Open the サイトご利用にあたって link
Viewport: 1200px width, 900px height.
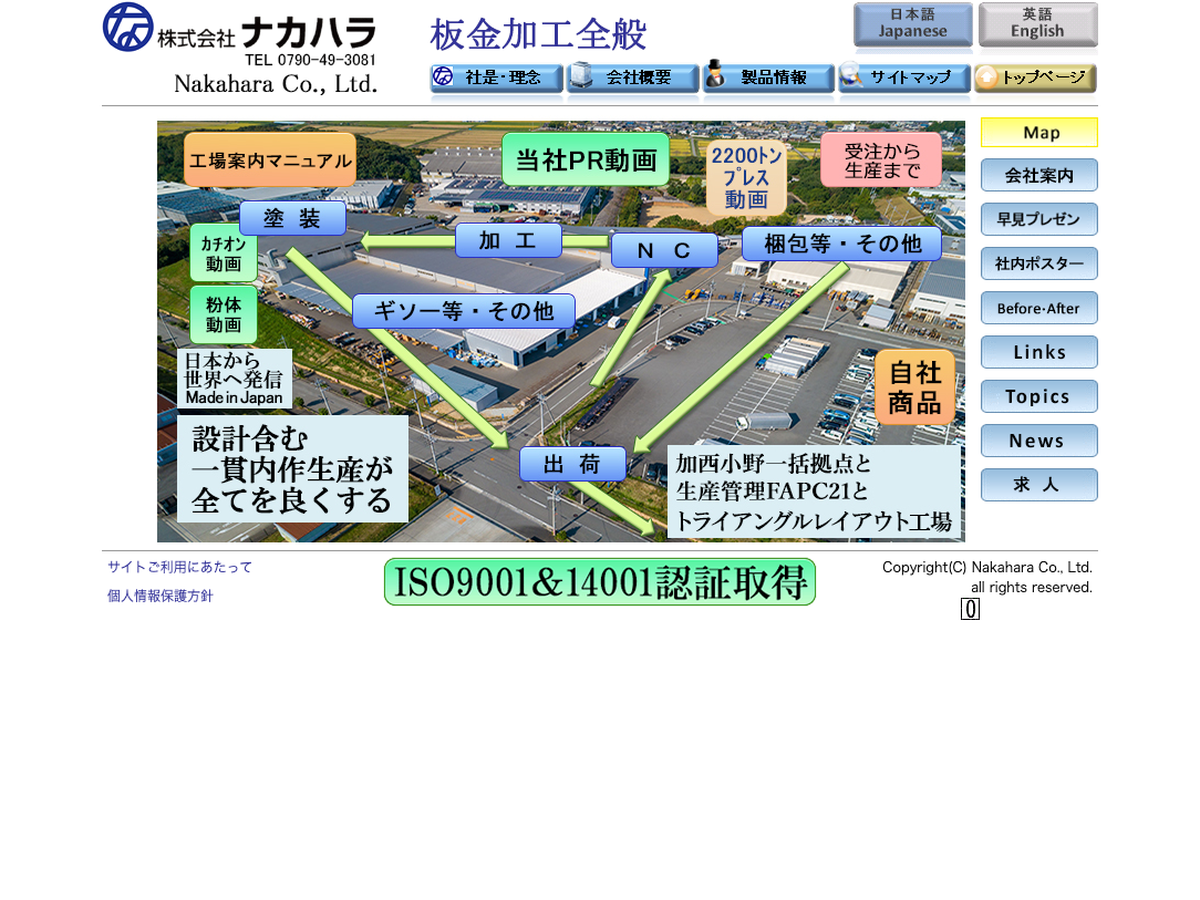tap(180, 567)
